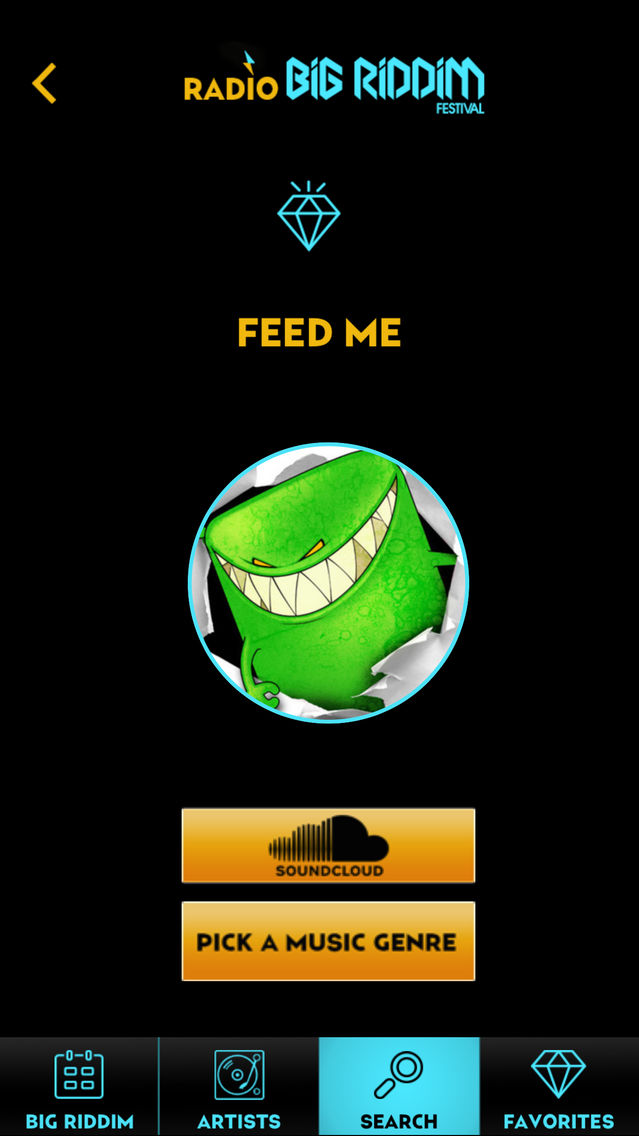Image resolution: width=639 pixels, height=1136 pixels.
Task: Go back using the yellow arrow
Action: pos(44,84)
